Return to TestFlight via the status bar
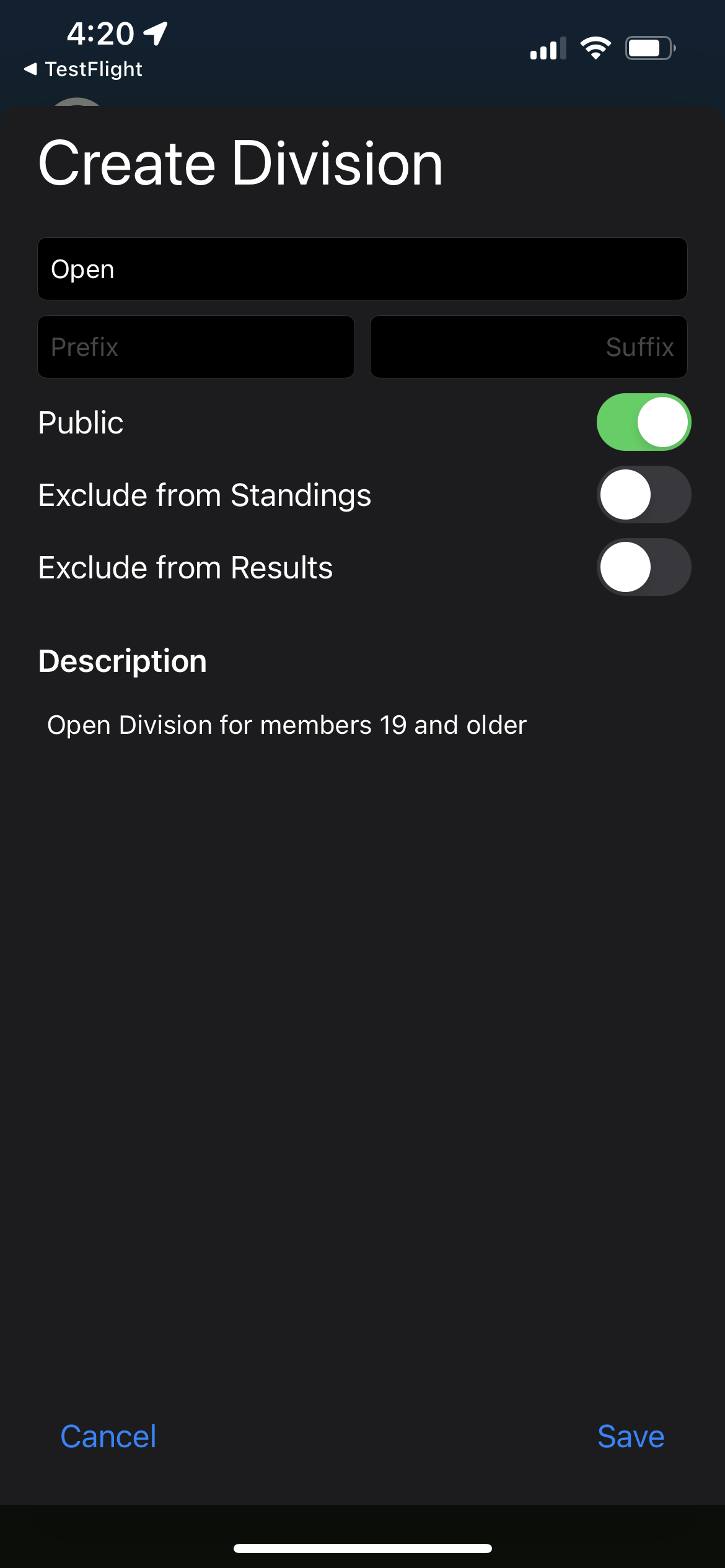 click(84, 69)
